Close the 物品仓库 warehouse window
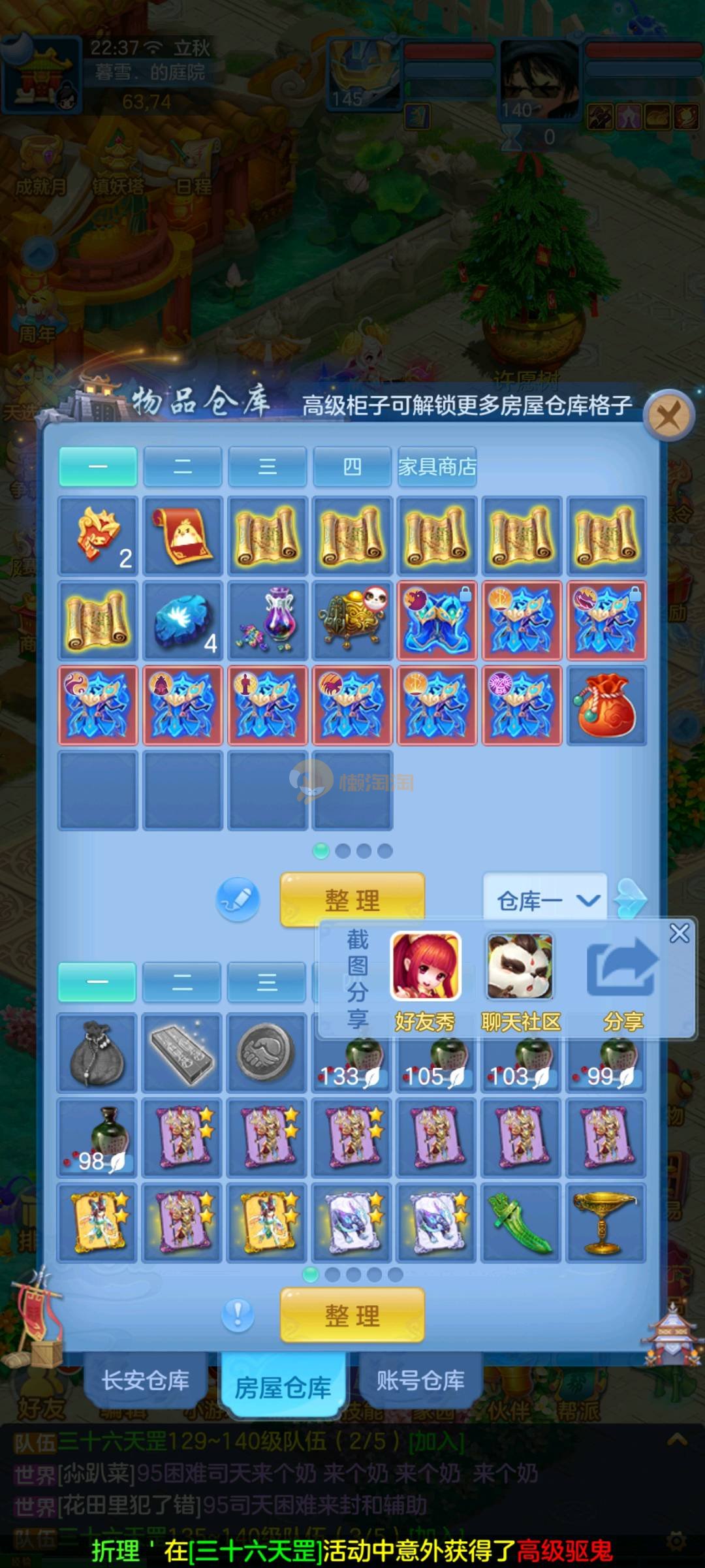The image size is (705, 1568). 668,415
